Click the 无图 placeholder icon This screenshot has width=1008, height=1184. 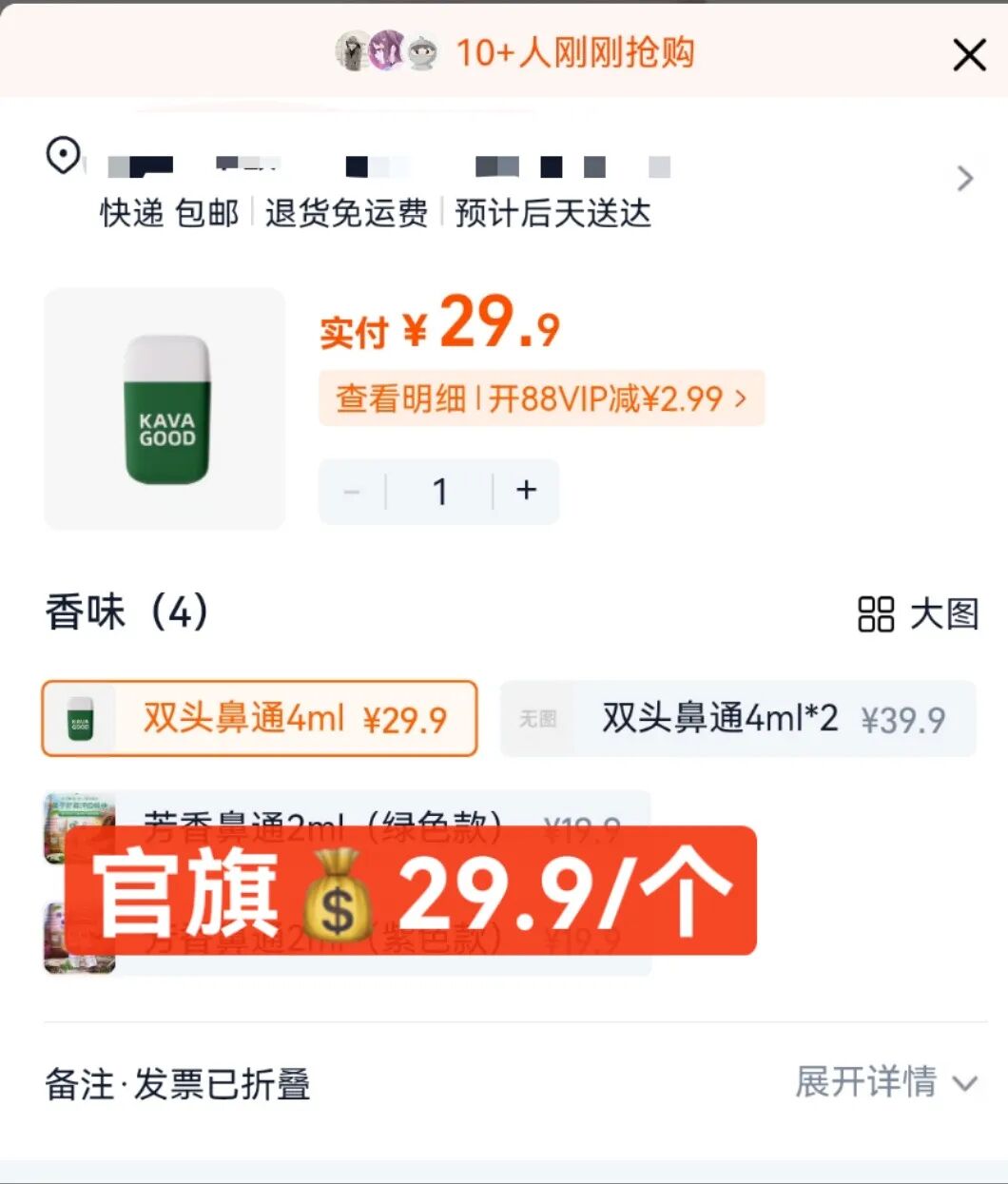[537, 720]
